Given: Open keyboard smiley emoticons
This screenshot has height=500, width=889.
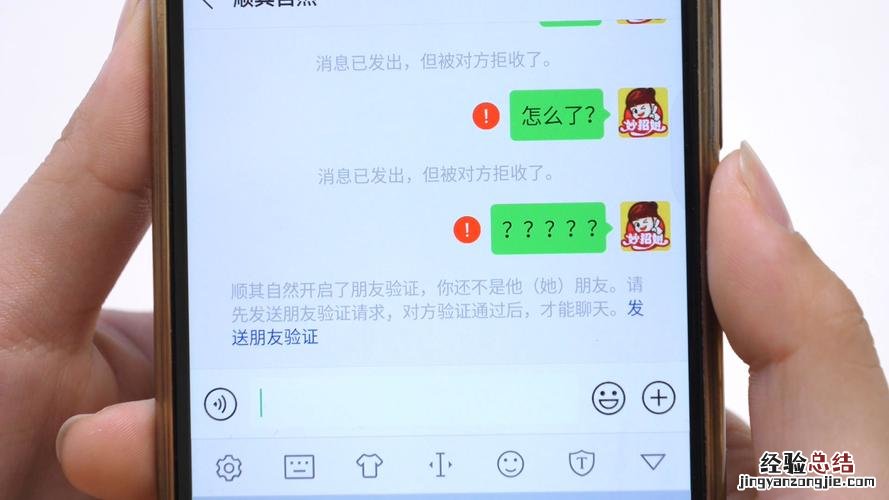Looking at the screenshot, I should point(510,463).
